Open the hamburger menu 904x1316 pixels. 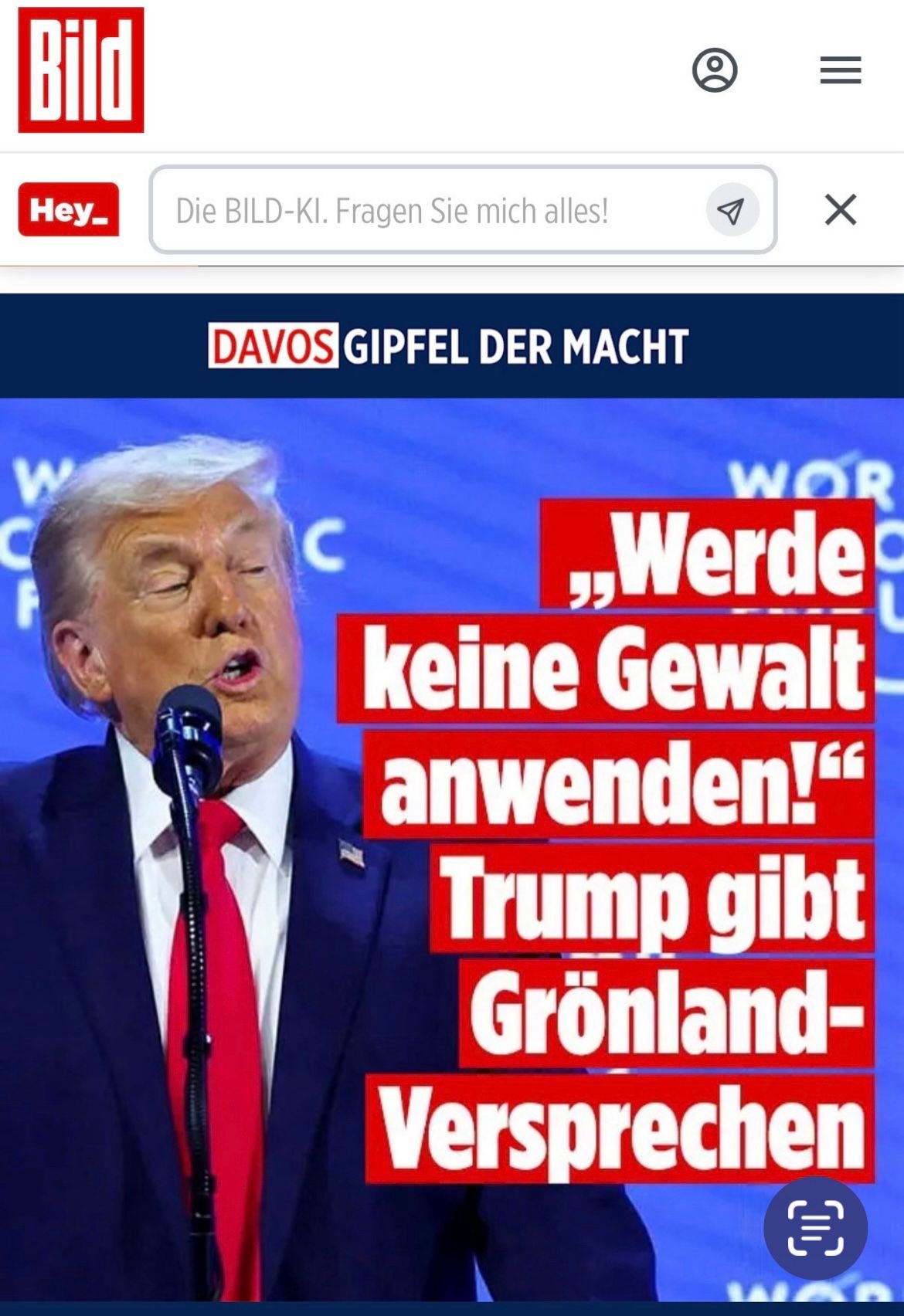(x=840, y=70)
